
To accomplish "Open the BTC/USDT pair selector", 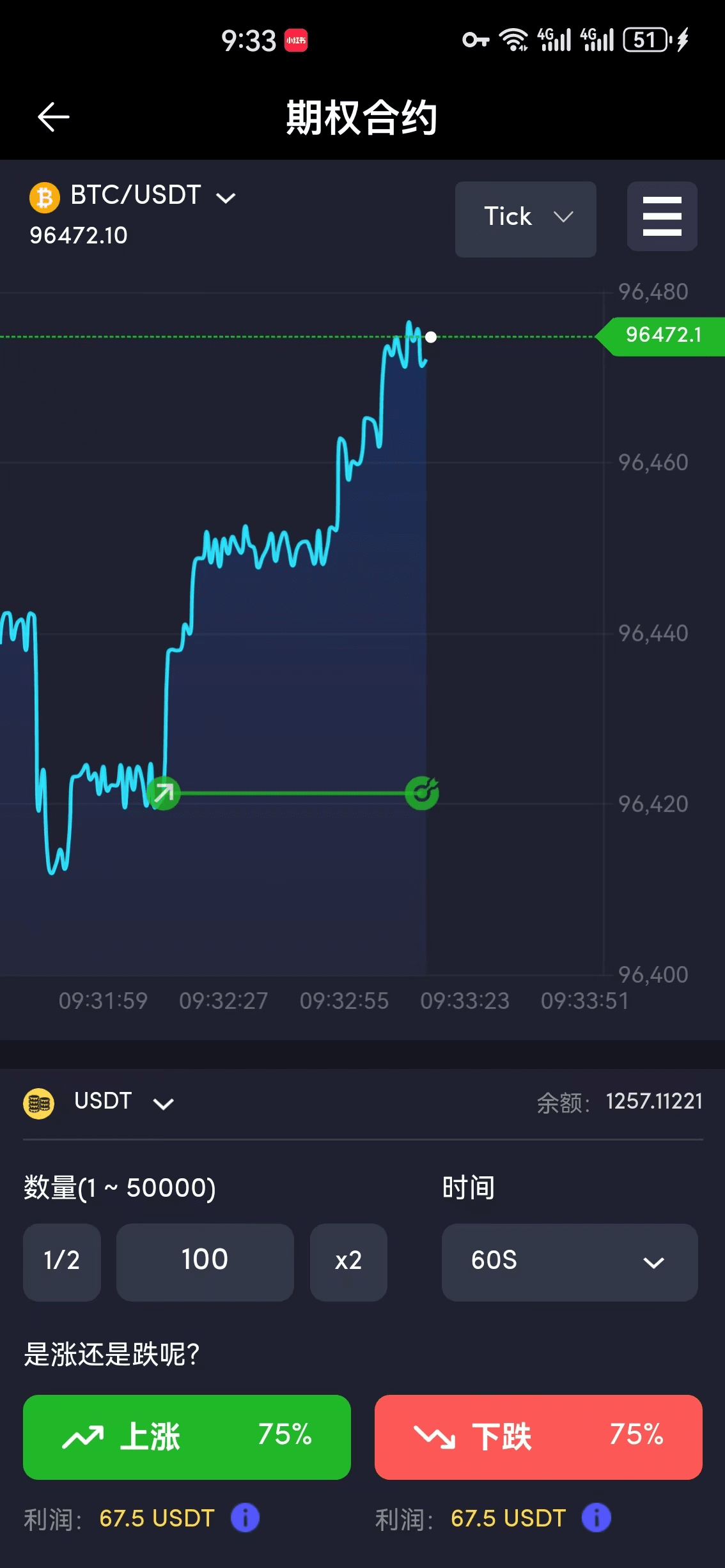I will click(x=133, y=196).
